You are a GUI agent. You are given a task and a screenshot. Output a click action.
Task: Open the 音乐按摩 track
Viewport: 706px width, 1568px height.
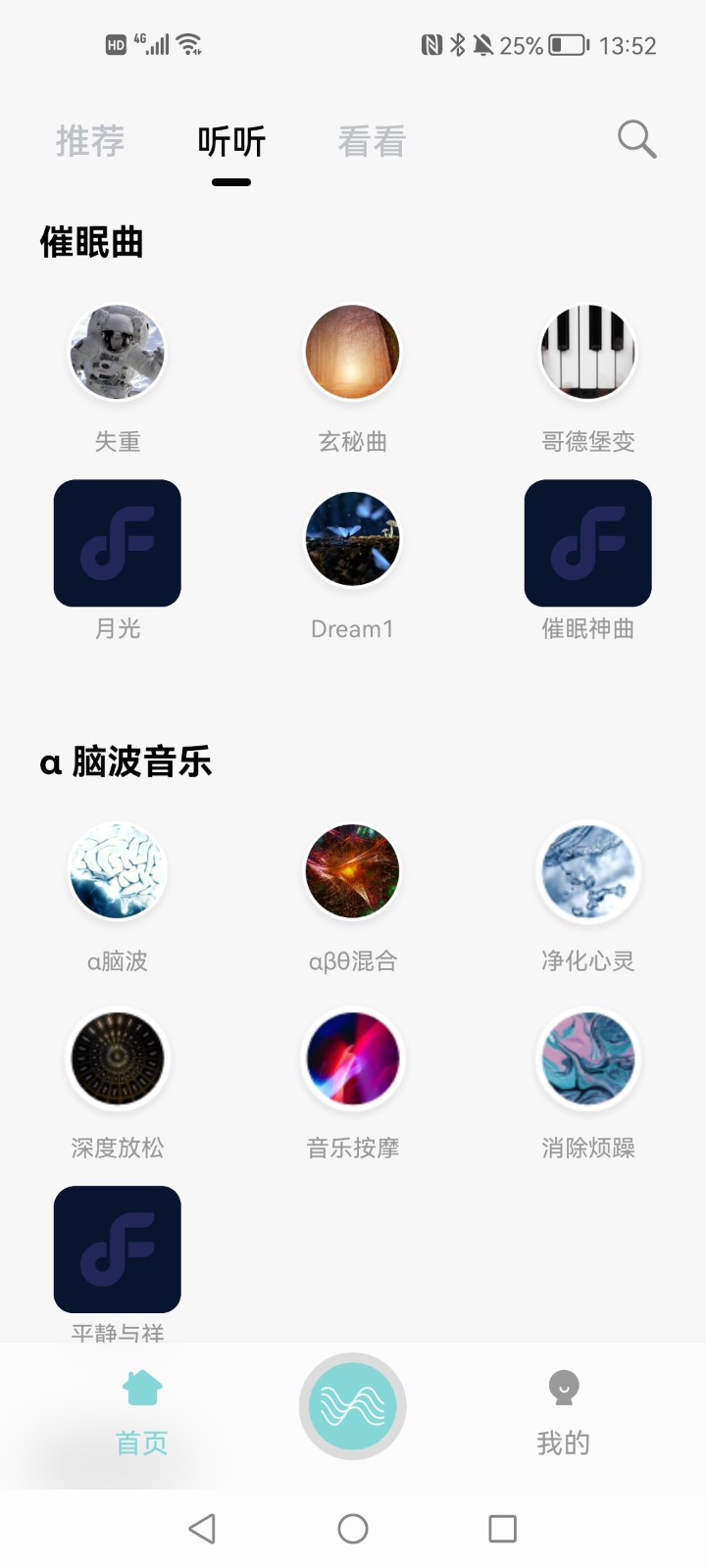(353, 1058)
